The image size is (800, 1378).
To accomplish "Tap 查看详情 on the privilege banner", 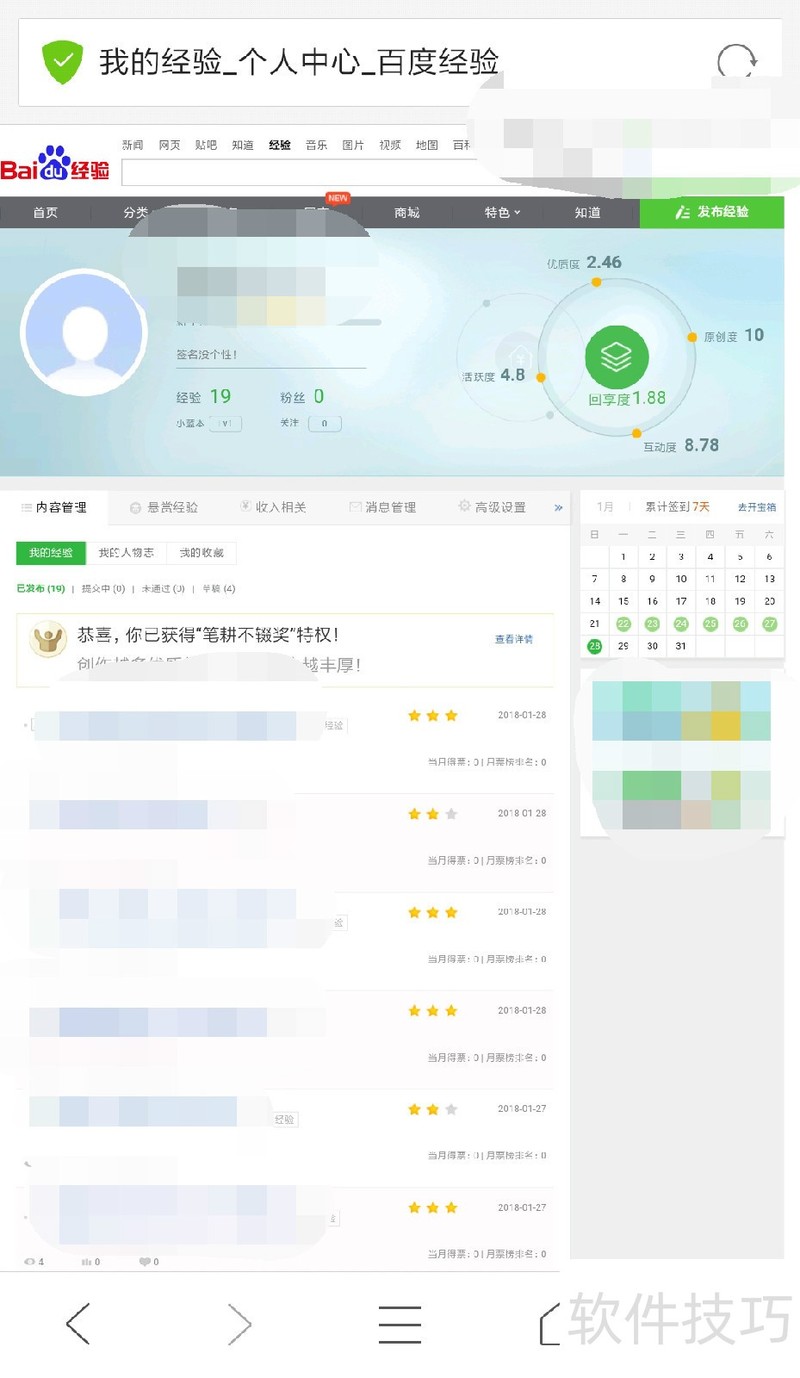I will click(514, 639).
